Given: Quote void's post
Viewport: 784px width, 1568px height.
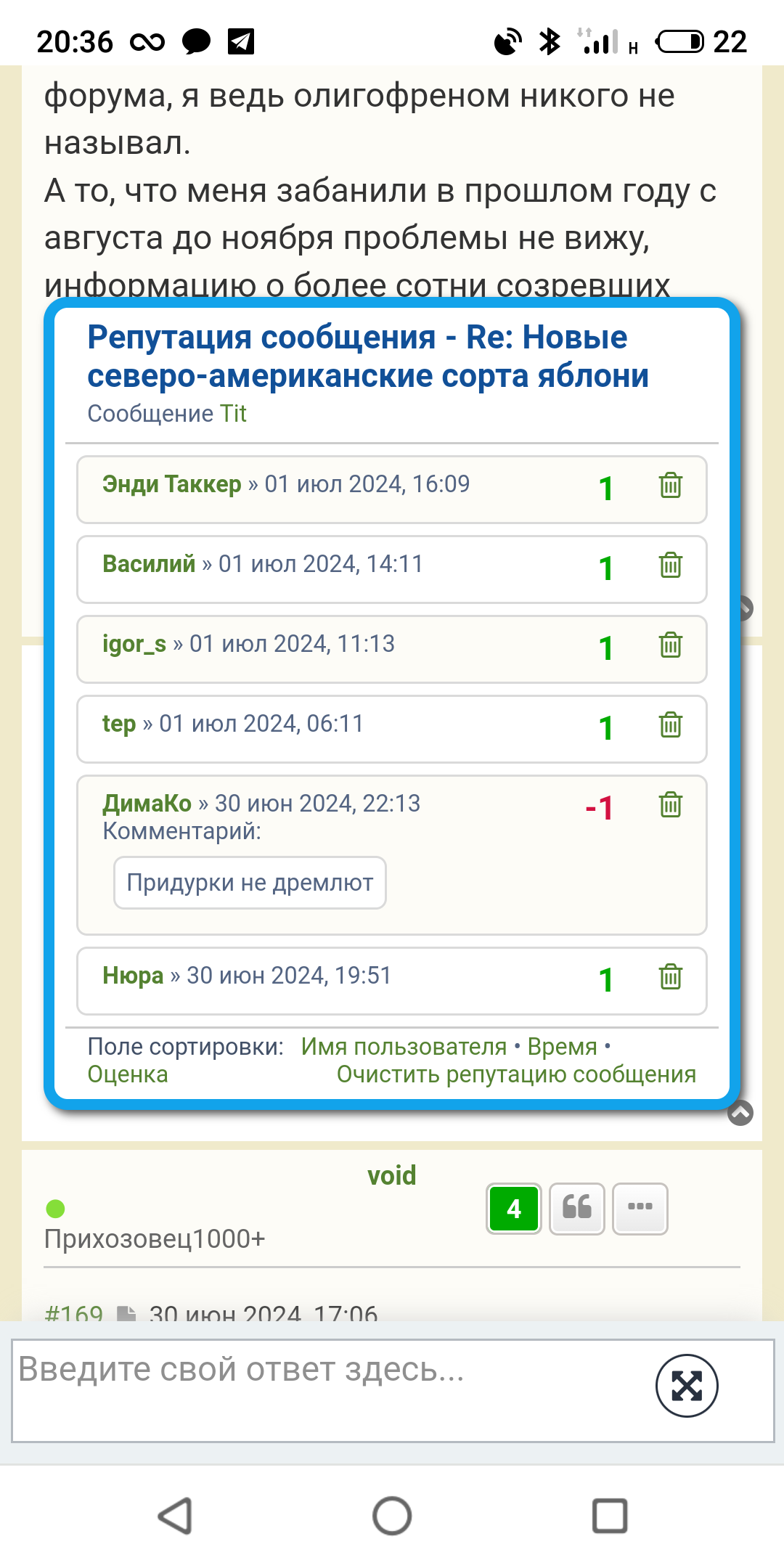Looking at the screenshot, I should point(577,1209).
